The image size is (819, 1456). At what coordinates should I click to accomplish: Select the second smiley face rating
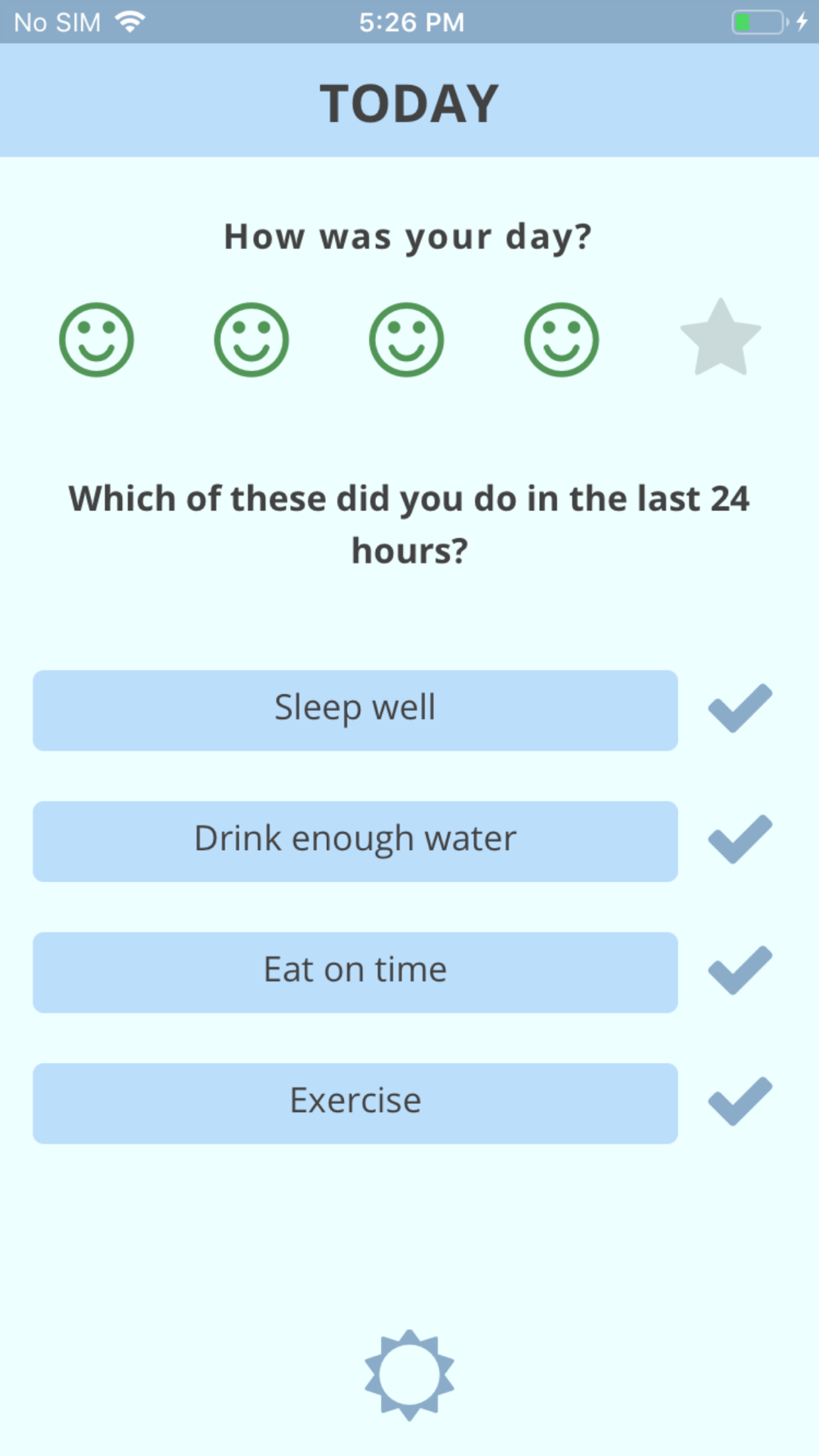[251, 340]
